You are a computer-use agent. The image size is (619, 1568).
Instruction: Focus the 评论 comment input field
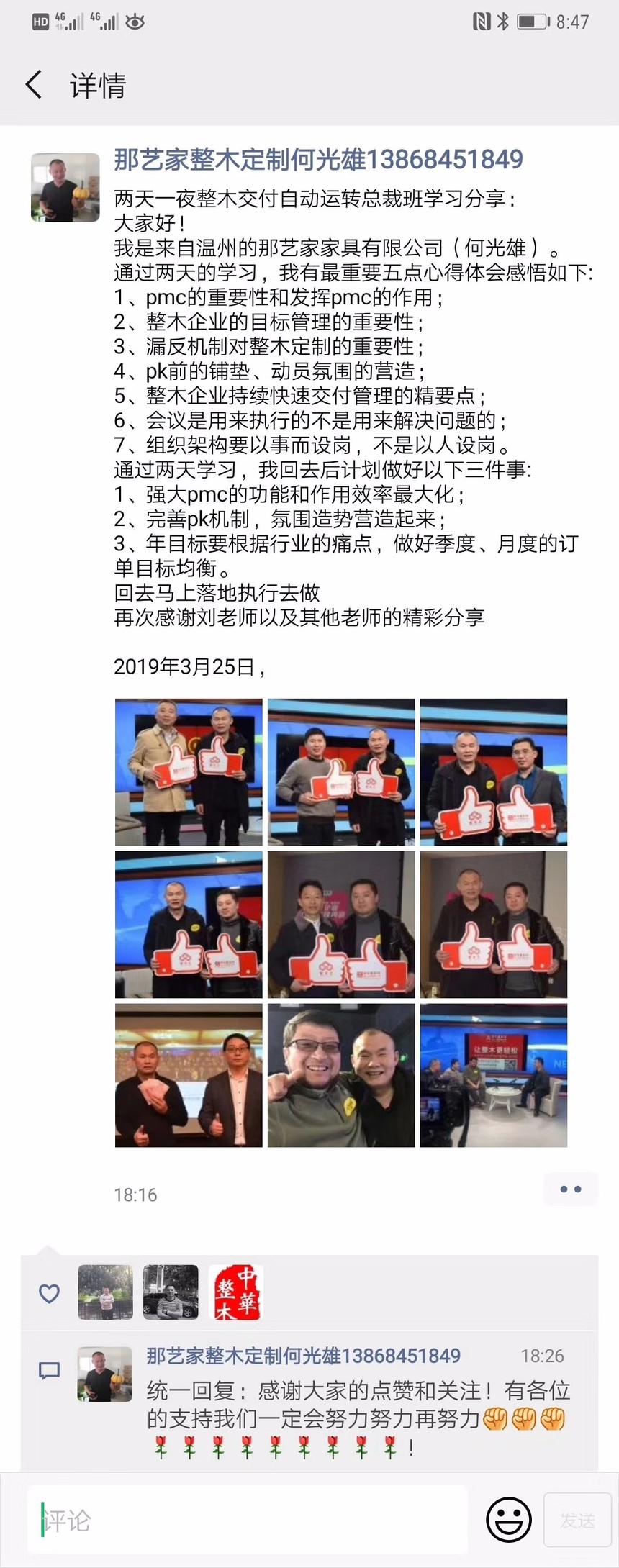click(248, 1521)
